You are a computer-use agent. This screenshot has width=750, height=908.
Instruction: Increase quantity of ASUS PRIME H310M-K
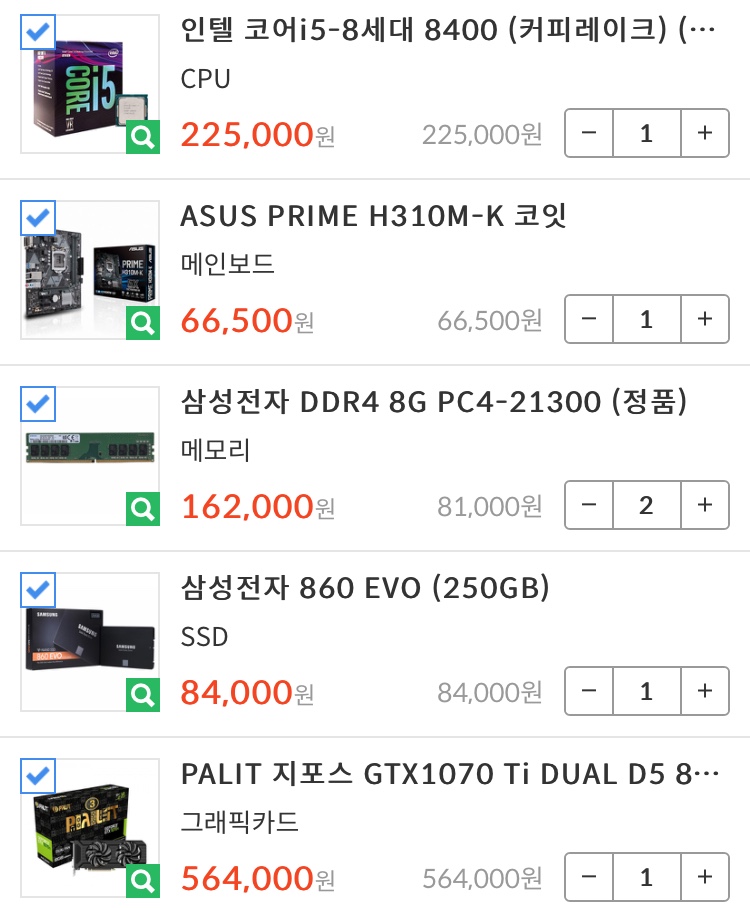click(x=705, y=319)
